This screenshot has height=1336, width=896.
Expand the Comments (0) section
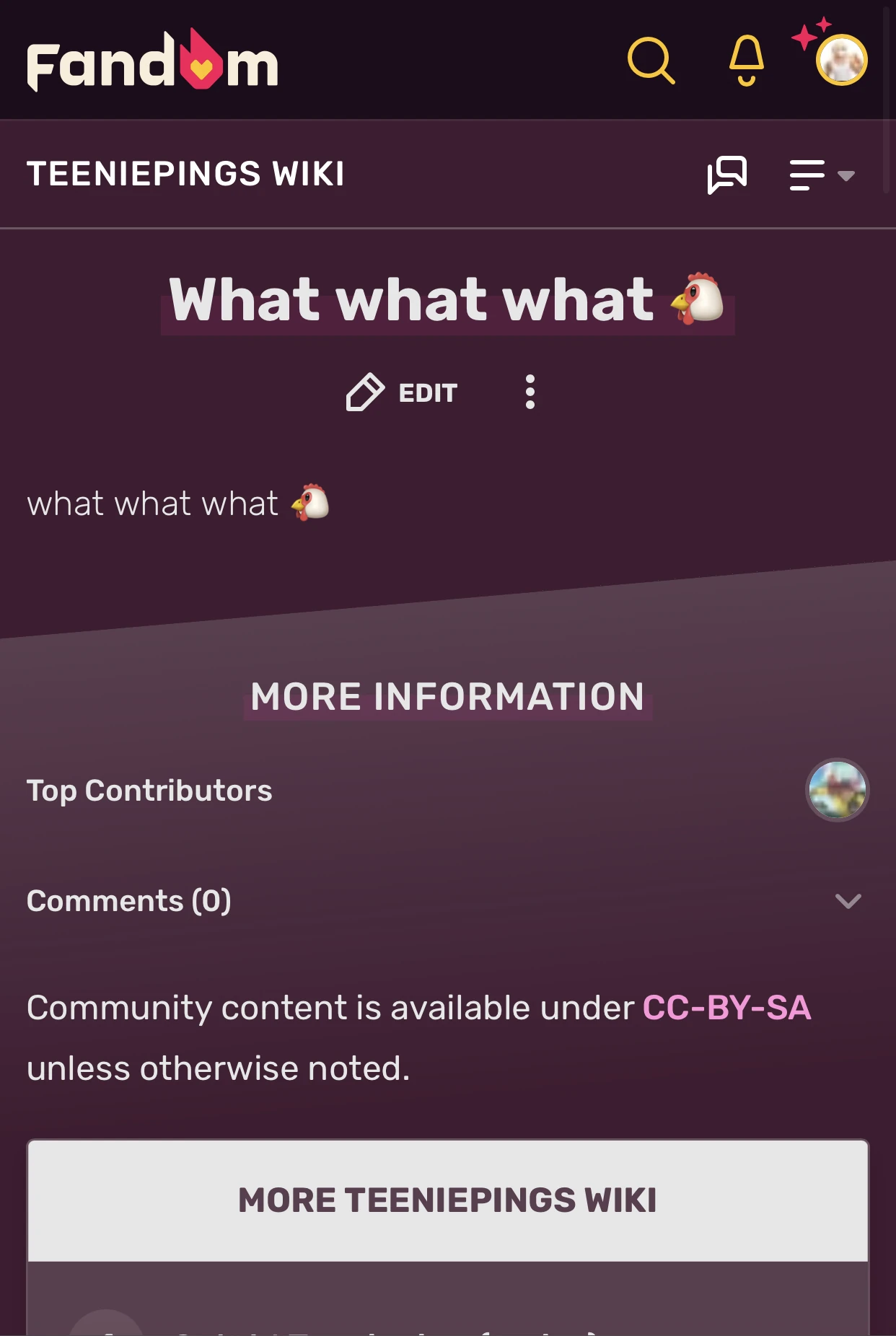[848, 901]
